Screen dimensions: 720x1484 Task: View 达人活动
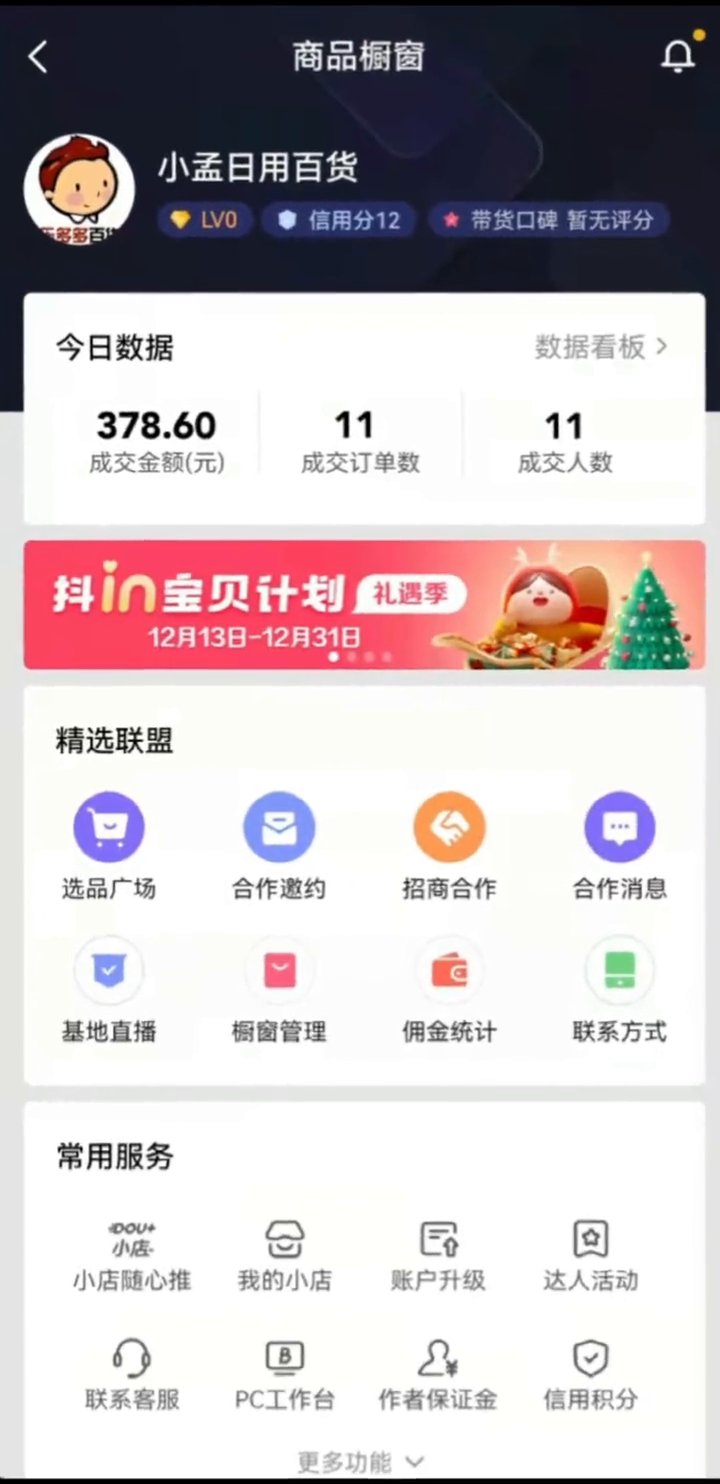pos(590,1255)
